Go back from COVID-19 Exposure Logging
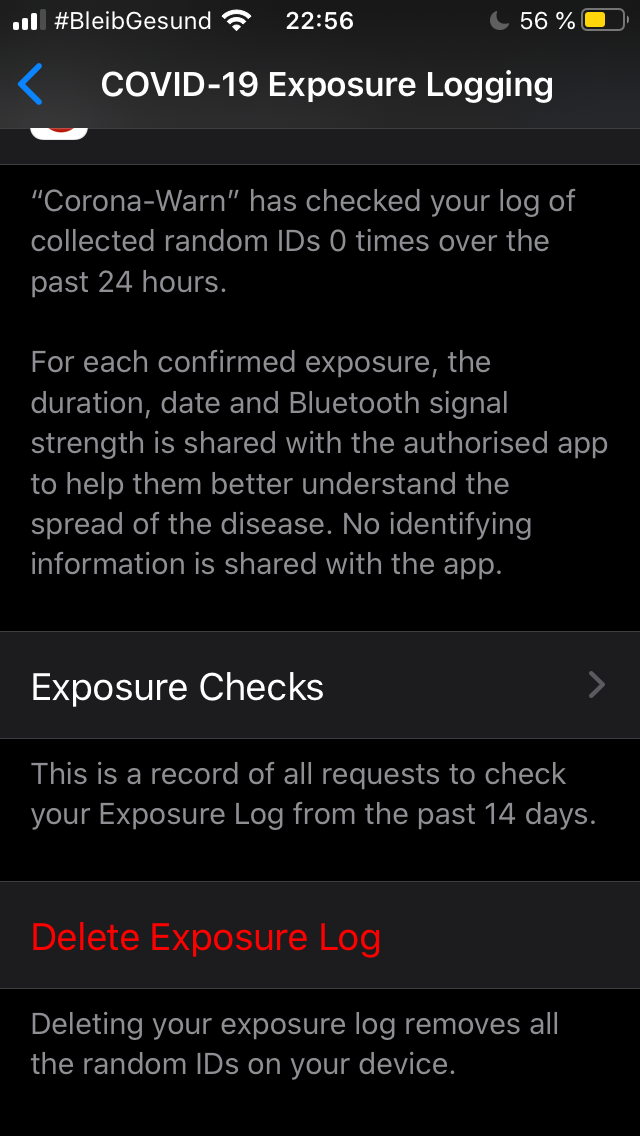This screenshot has height=1136, width=640. point(31,85)
